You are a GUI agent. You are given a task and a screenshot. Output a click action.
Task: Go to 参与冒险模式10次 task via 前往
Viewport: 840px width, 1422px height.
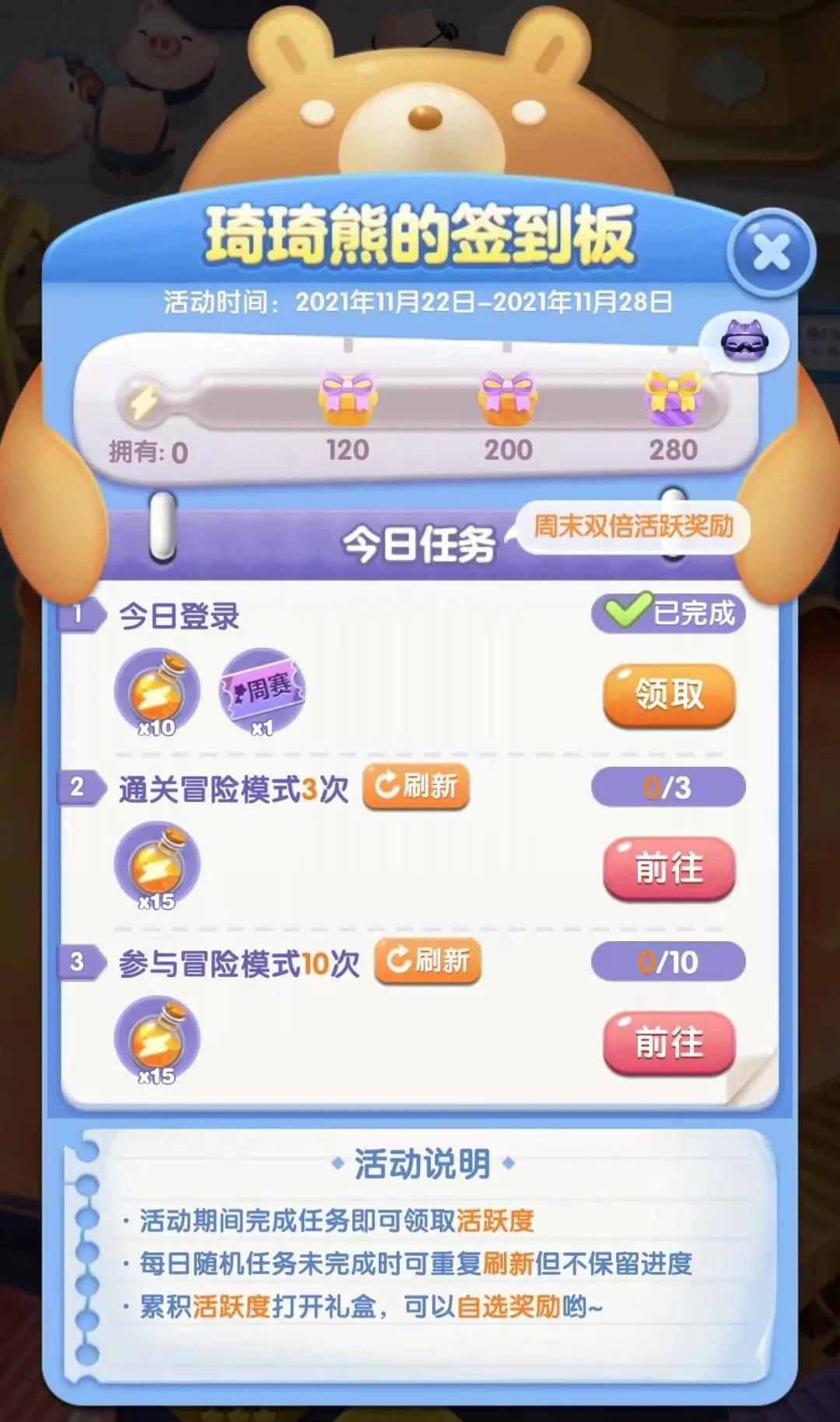(669, 1043)
